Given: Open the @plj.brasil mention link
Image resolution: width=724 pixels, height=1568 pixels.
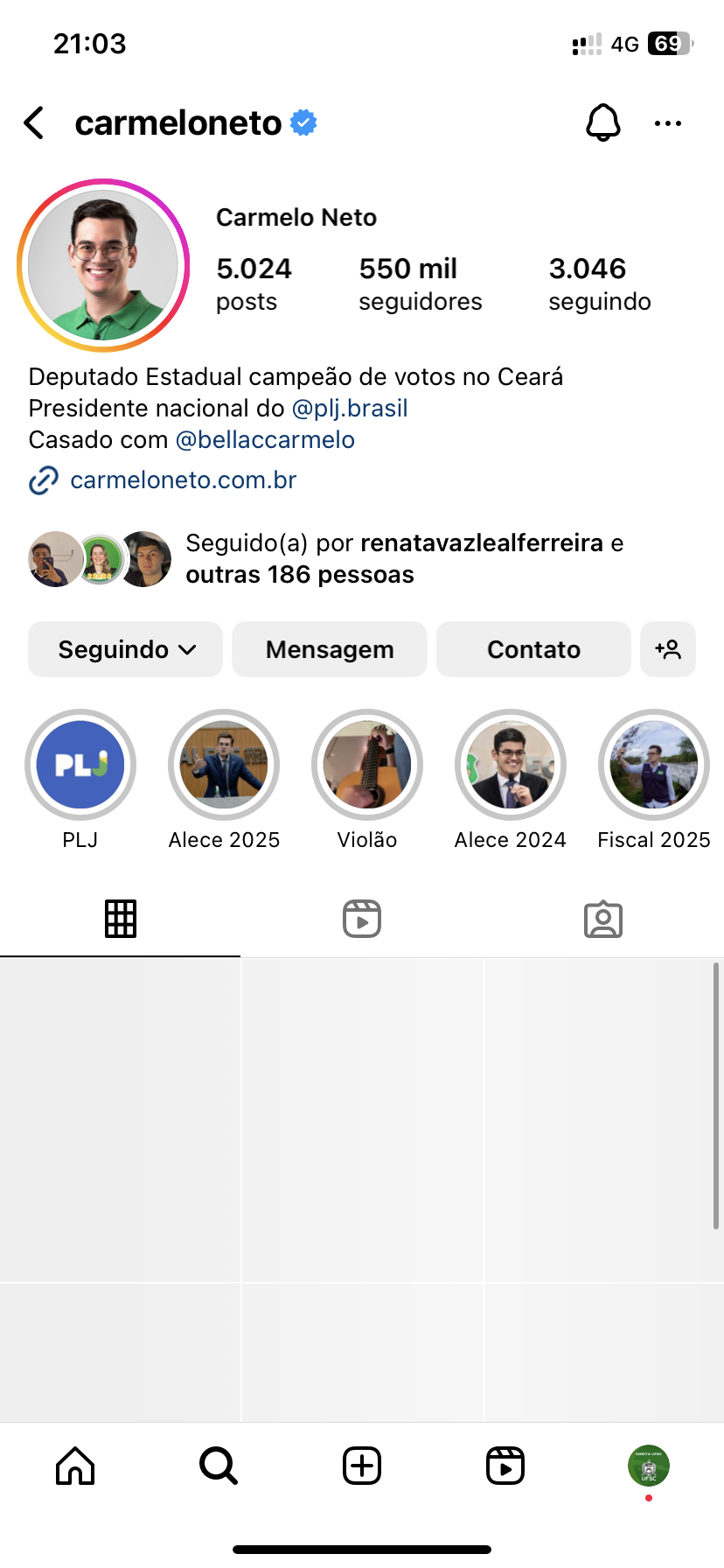Looking at the screenshot, I should 350,409.
